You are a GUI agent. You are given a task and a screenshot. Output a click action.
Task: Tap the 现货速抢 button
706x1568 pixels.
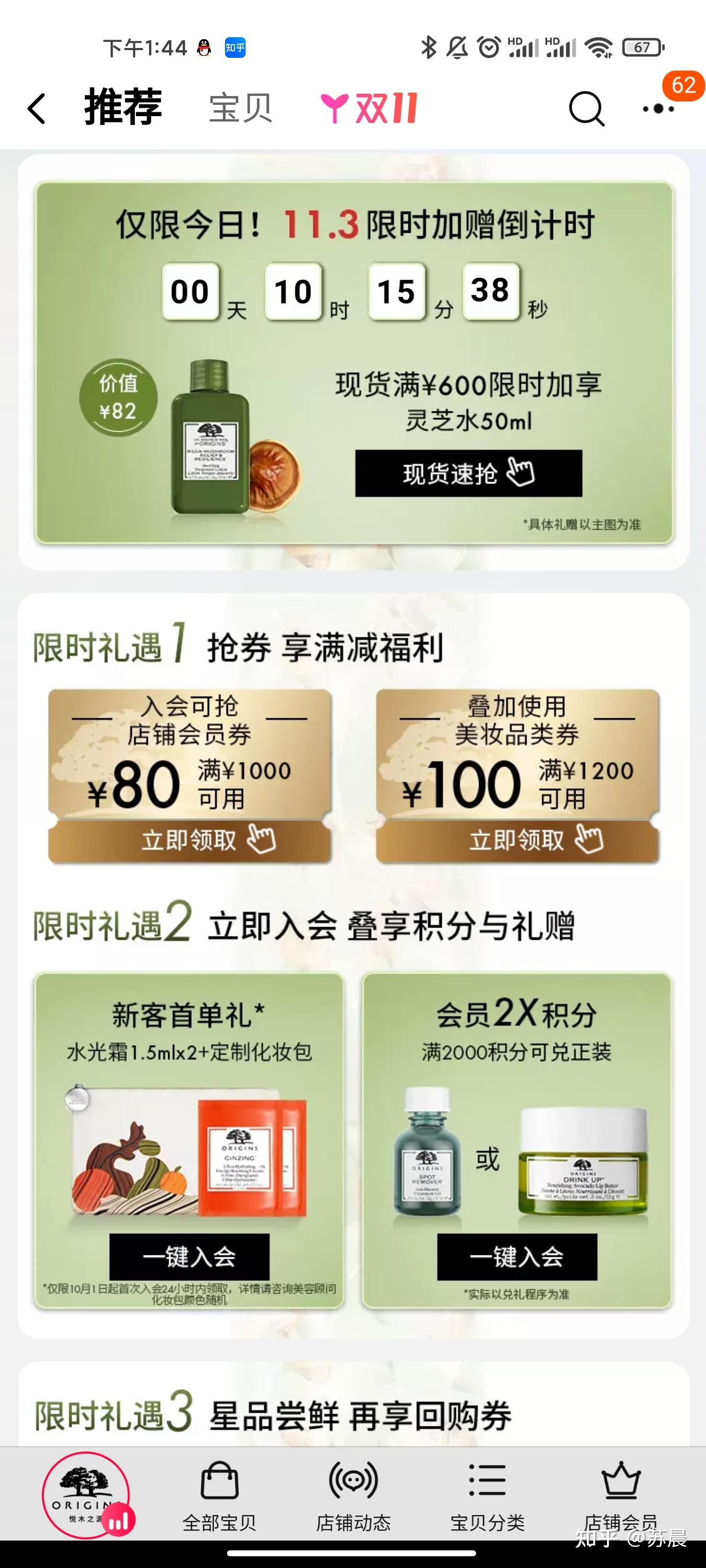pyautogui.click(x=468, y=473)
